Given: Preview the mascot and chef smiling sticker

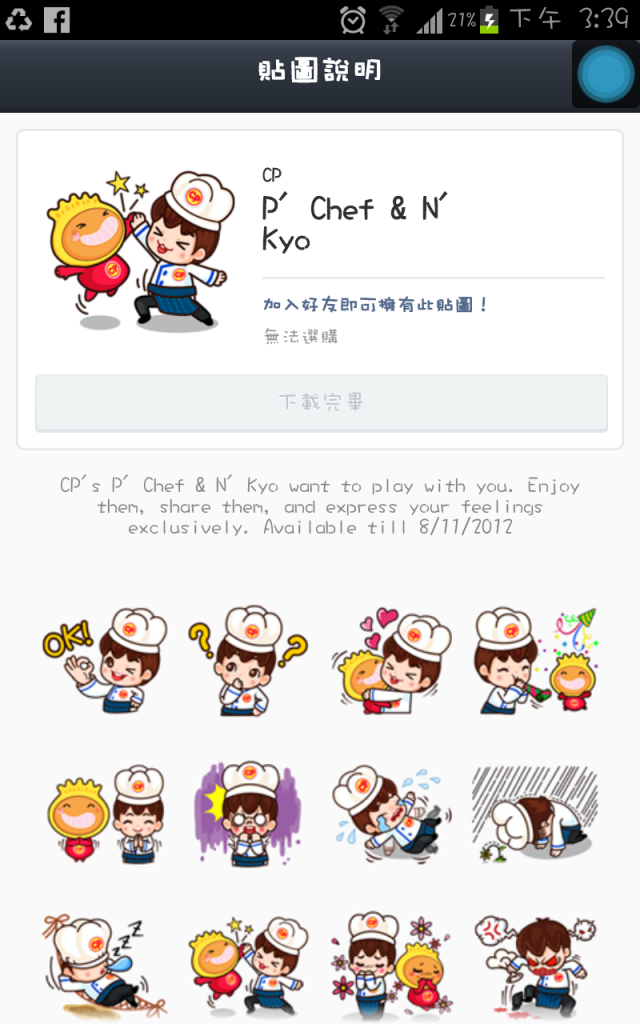Looking at the screenshot, I should click(x=105, y=815).
